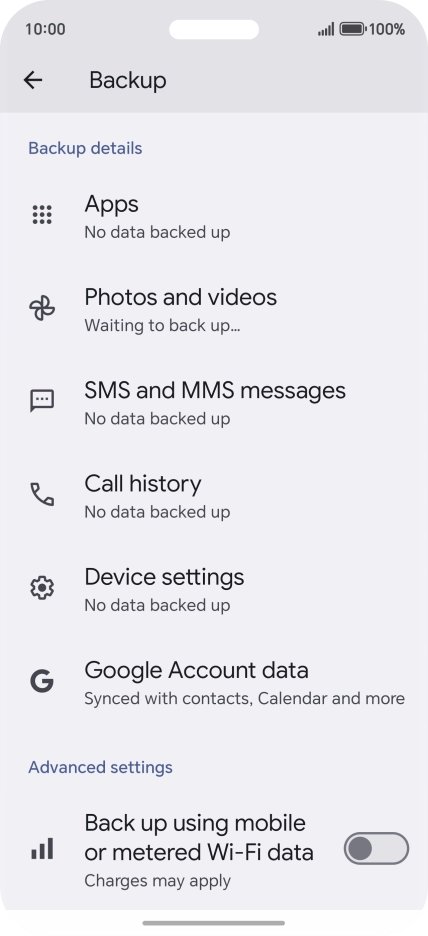This screenshot has width=428, height=936.
Task: Open Call history backup details
Action: (x=214, y=495)
